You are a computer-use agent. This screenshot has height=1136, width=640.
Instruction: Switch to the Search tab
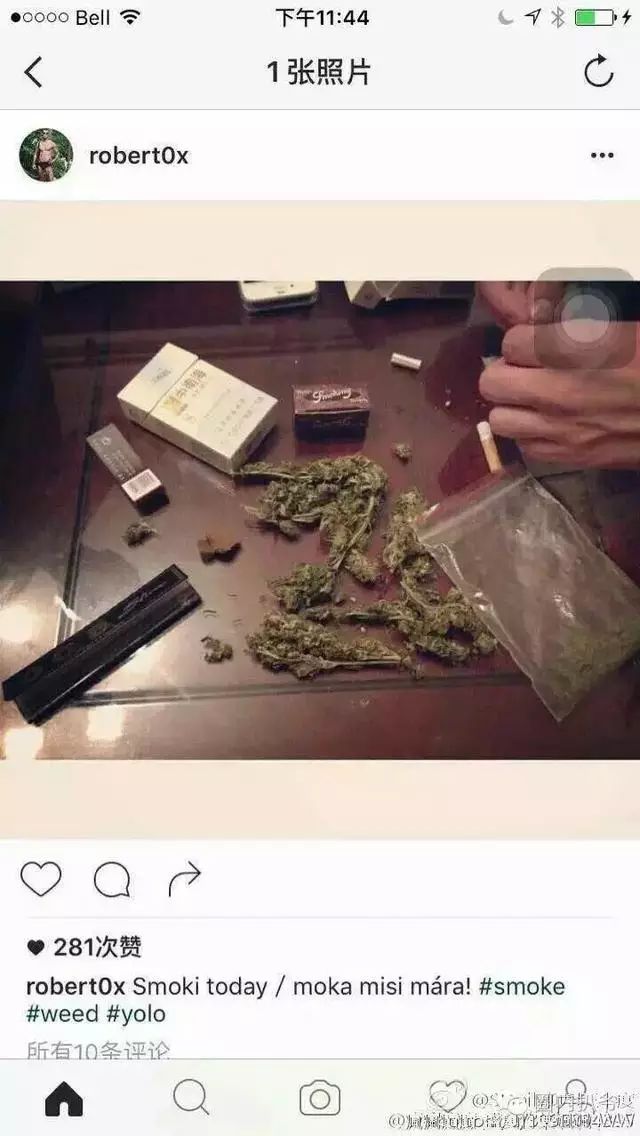(191, 1098)
